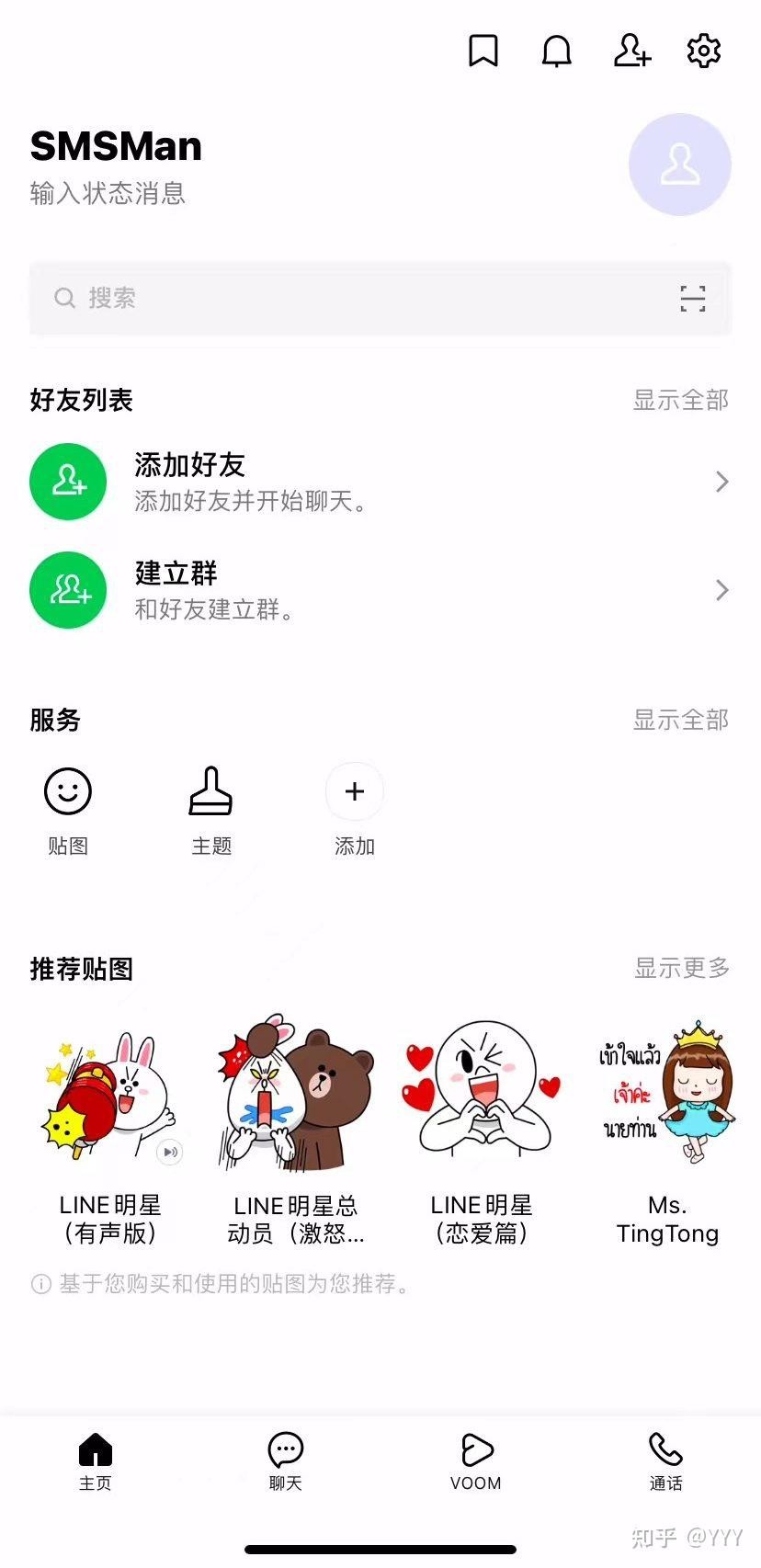761x1568 pixels.
Task: Switch to the 通话 tab
Action: tap(665, 1461)
